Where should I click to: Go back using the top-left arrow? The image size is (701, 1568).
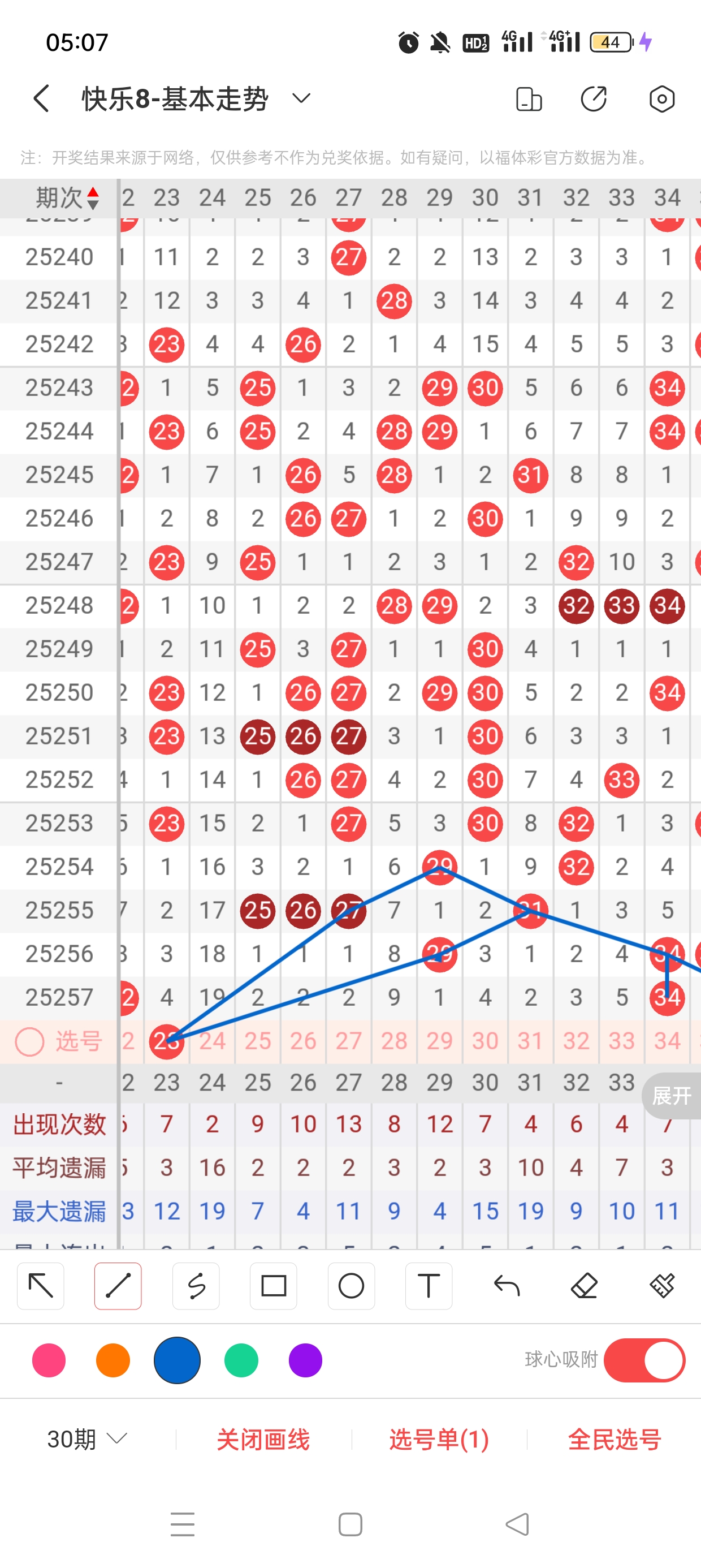(x=41, y=98)
